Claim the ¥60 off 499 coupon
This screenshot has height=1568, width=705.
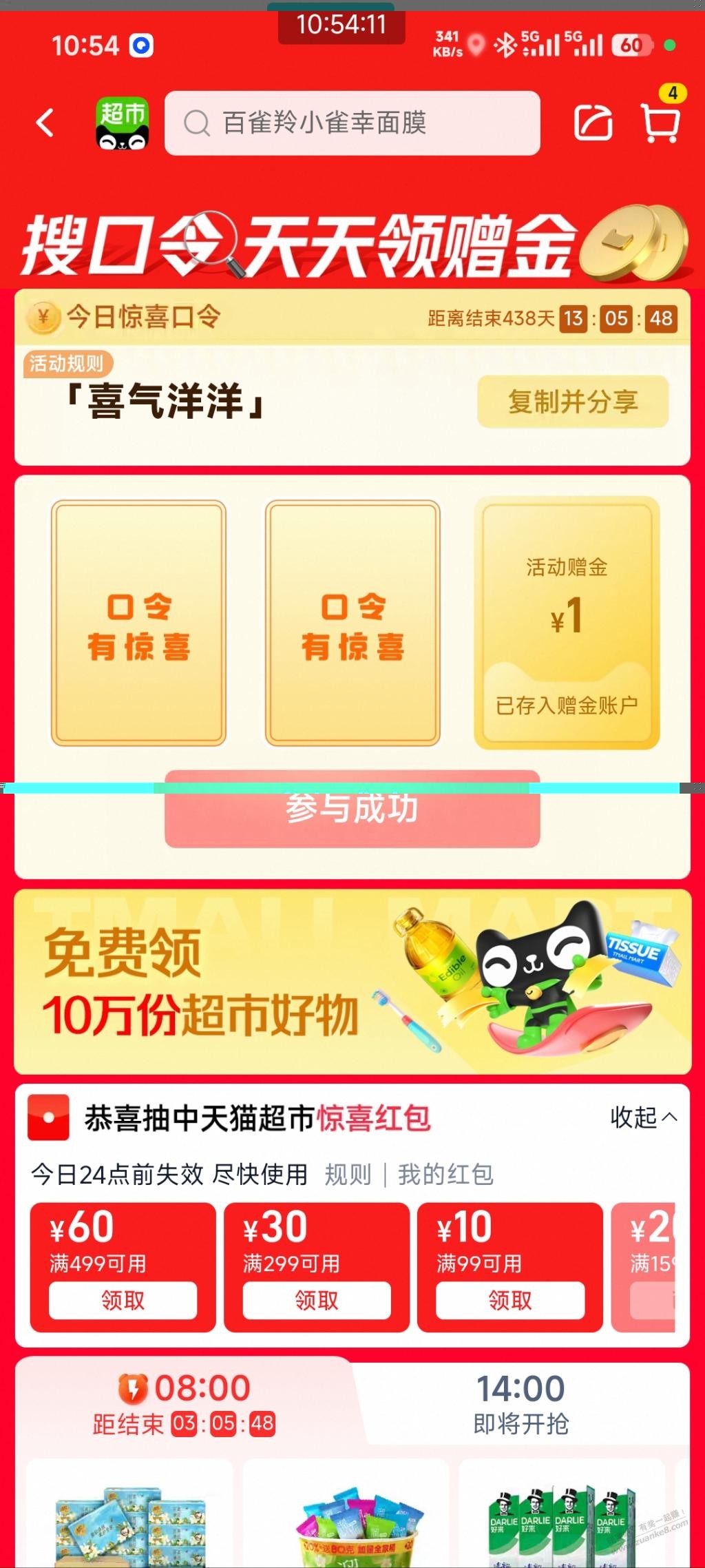123,1300
